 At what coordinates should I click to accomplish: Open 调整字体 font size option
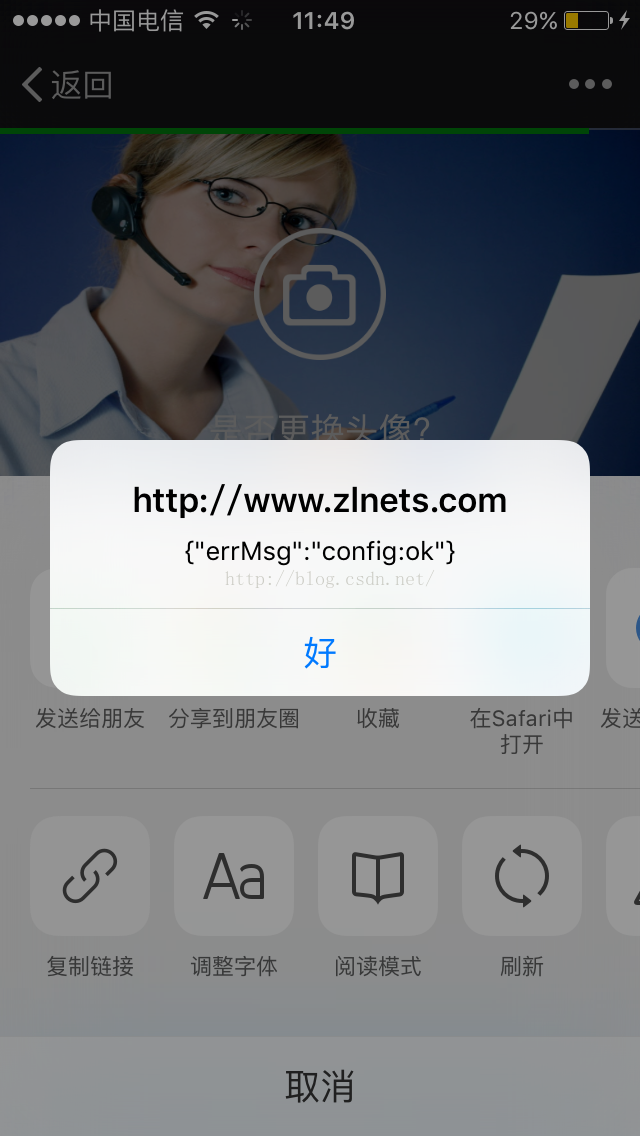point(233,876)
